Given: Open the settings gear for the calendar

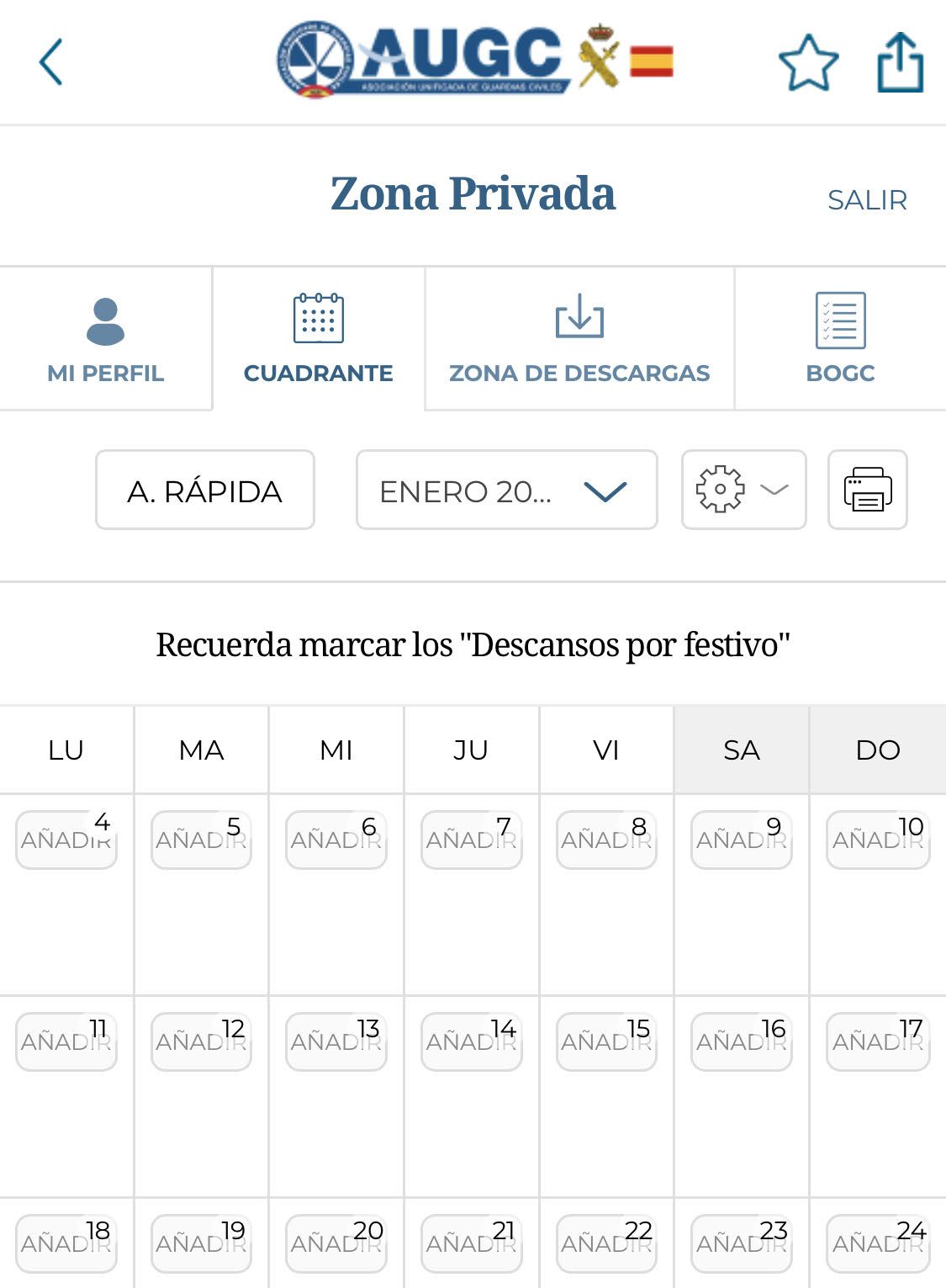Looking at the screenshot, I should click(722, 490).
